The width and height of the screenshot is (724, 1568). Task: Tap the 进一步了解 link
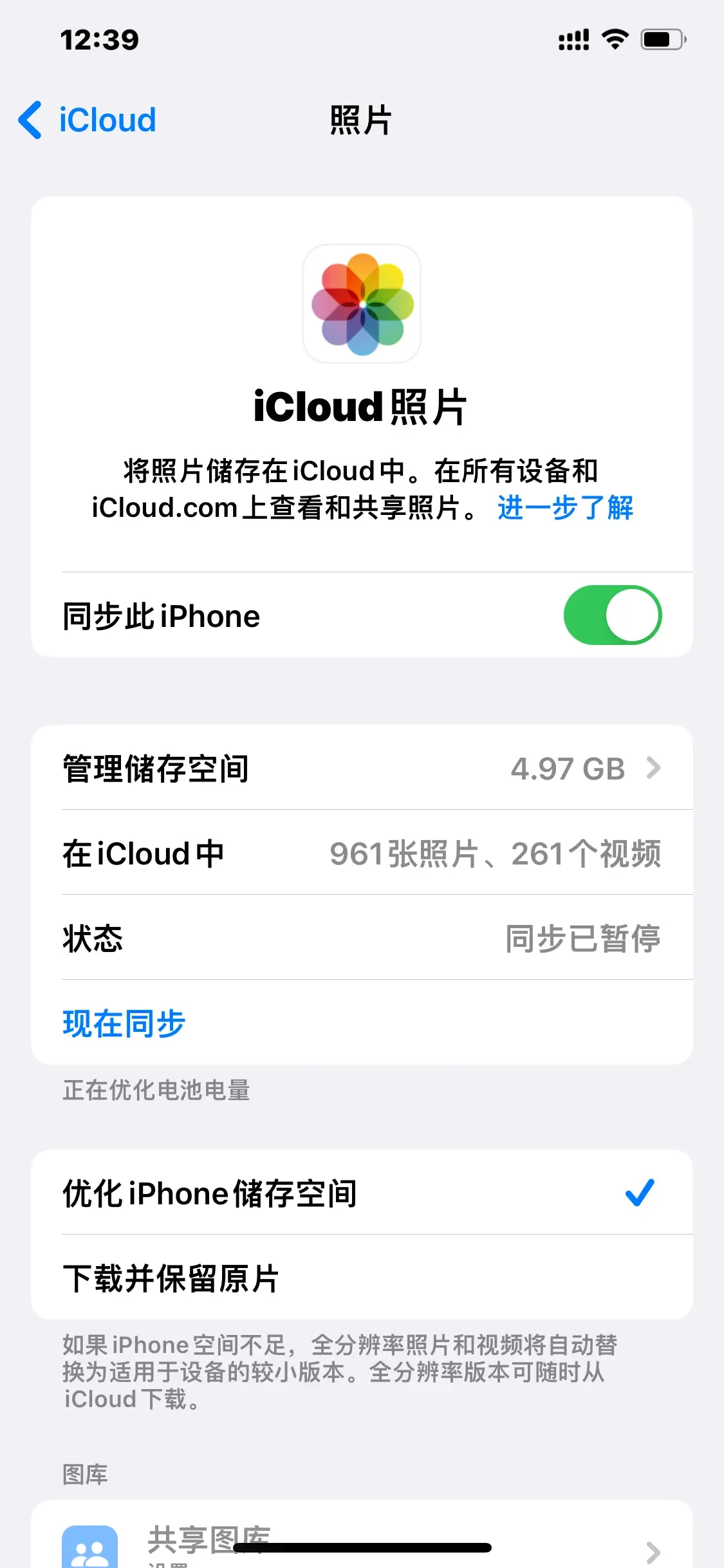click(x=565, y=509)
